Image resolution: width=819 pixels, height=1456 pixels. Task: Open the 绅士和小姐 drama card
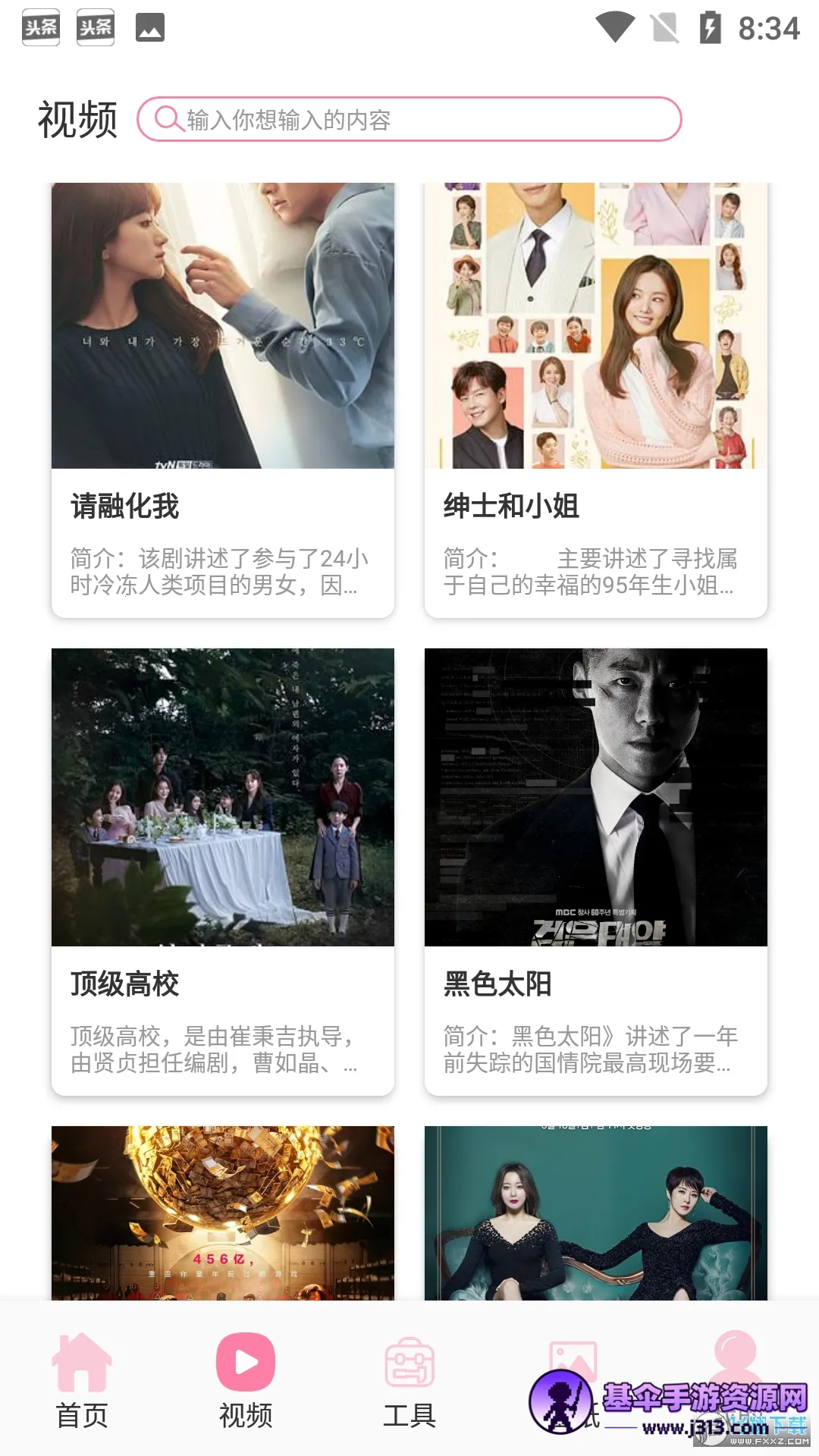tap(595, 400)
